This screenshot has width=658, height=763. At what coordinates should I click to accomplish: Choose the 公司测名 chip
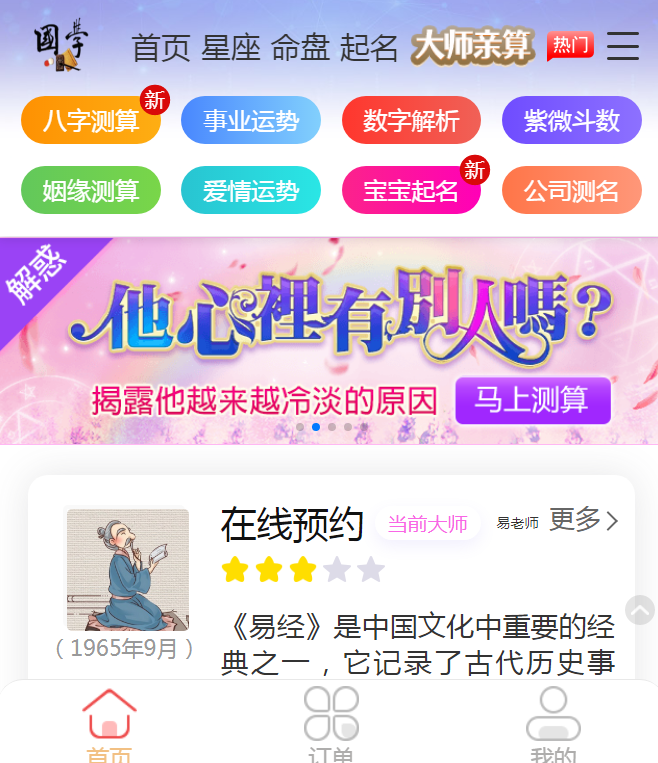(x=571, y=191)
